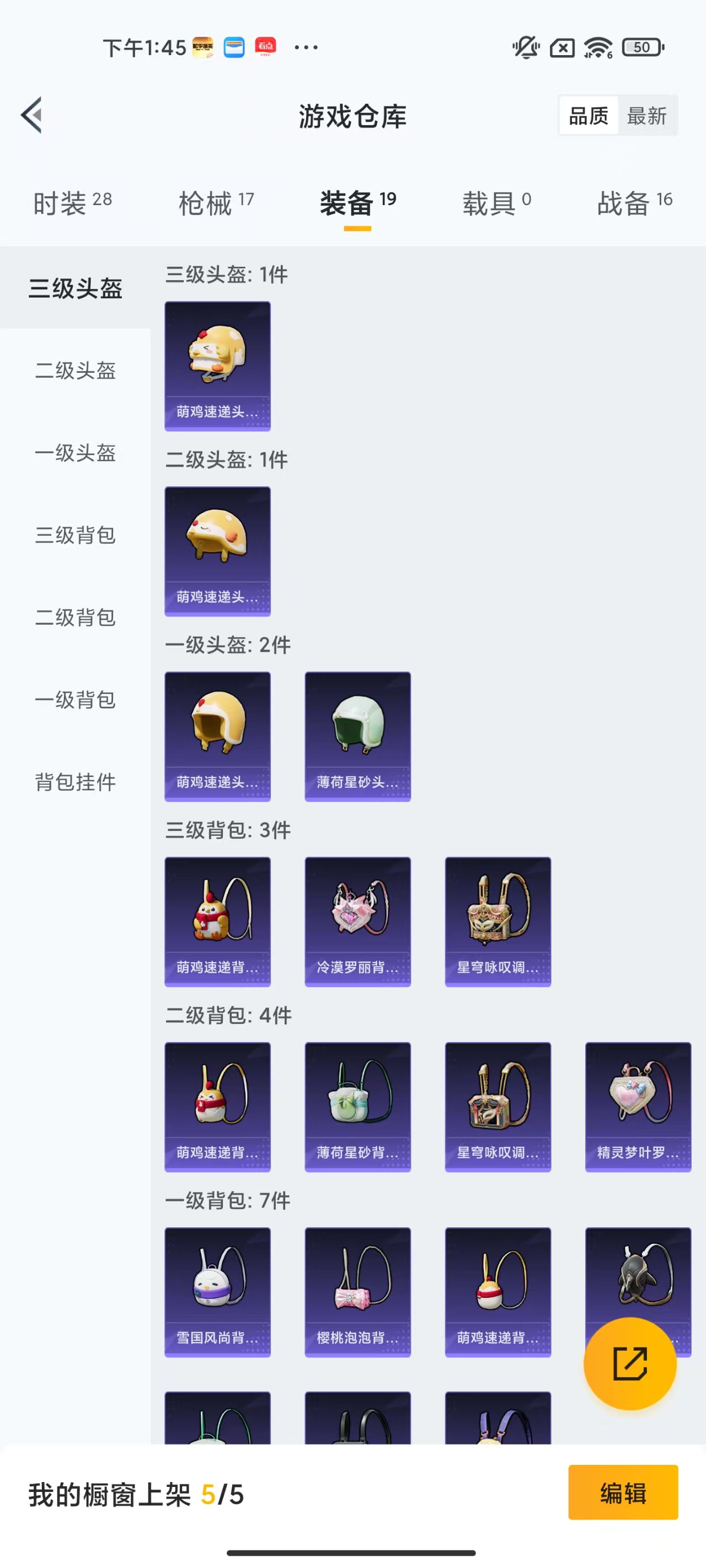Tap the yellow share/export floating button
The height and width of the screenshot is (1568, 706).
[630, 1362]
